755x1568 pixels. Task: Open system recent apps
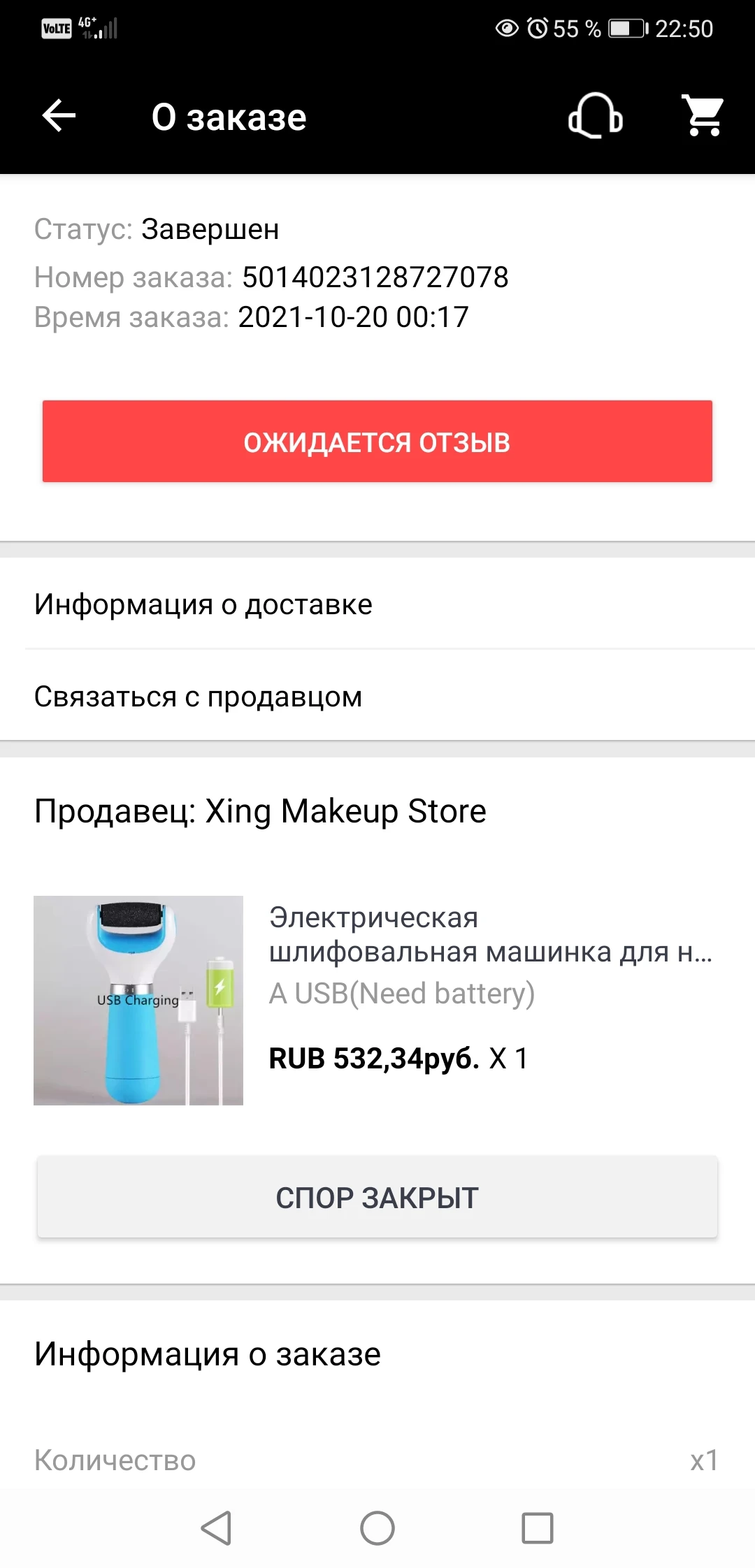coord(538,1528)
